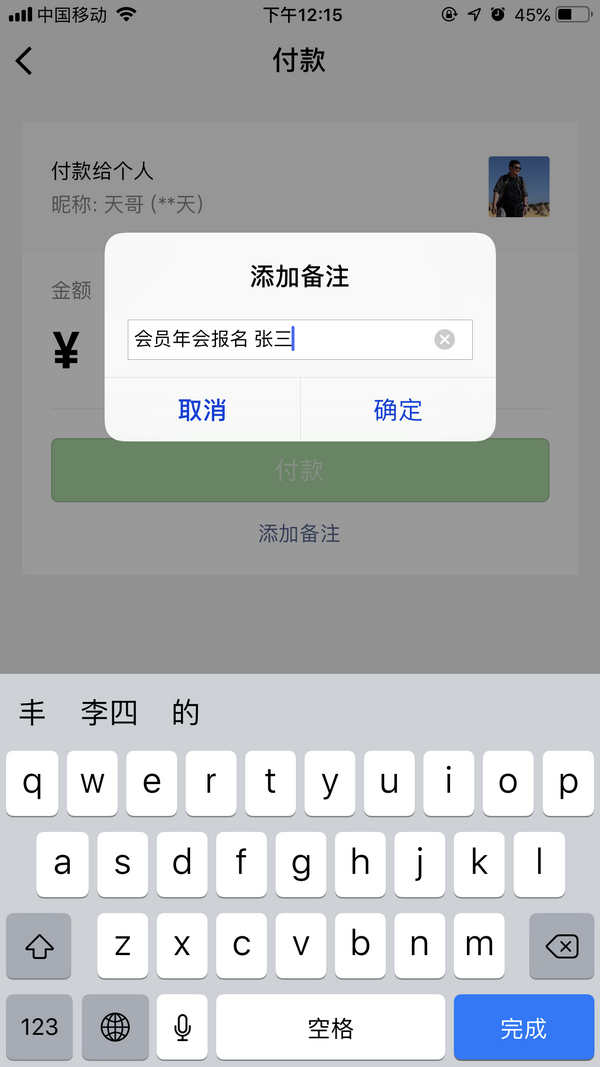The width and height of the screenshot is (600, 1067).
Task: Tap 取消 to cancel adding remark
Action: pos(202,410)
